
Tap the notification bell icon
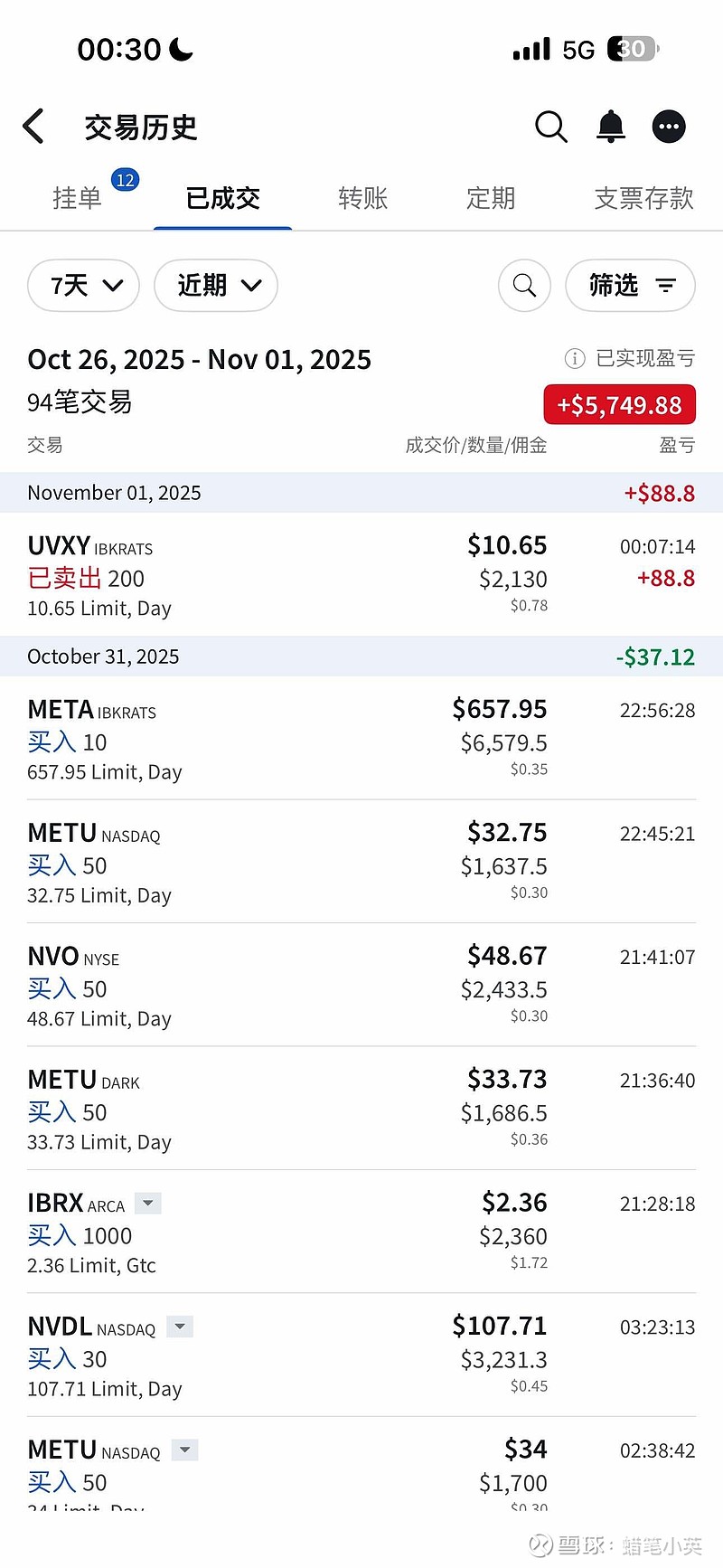pos(609,127)
